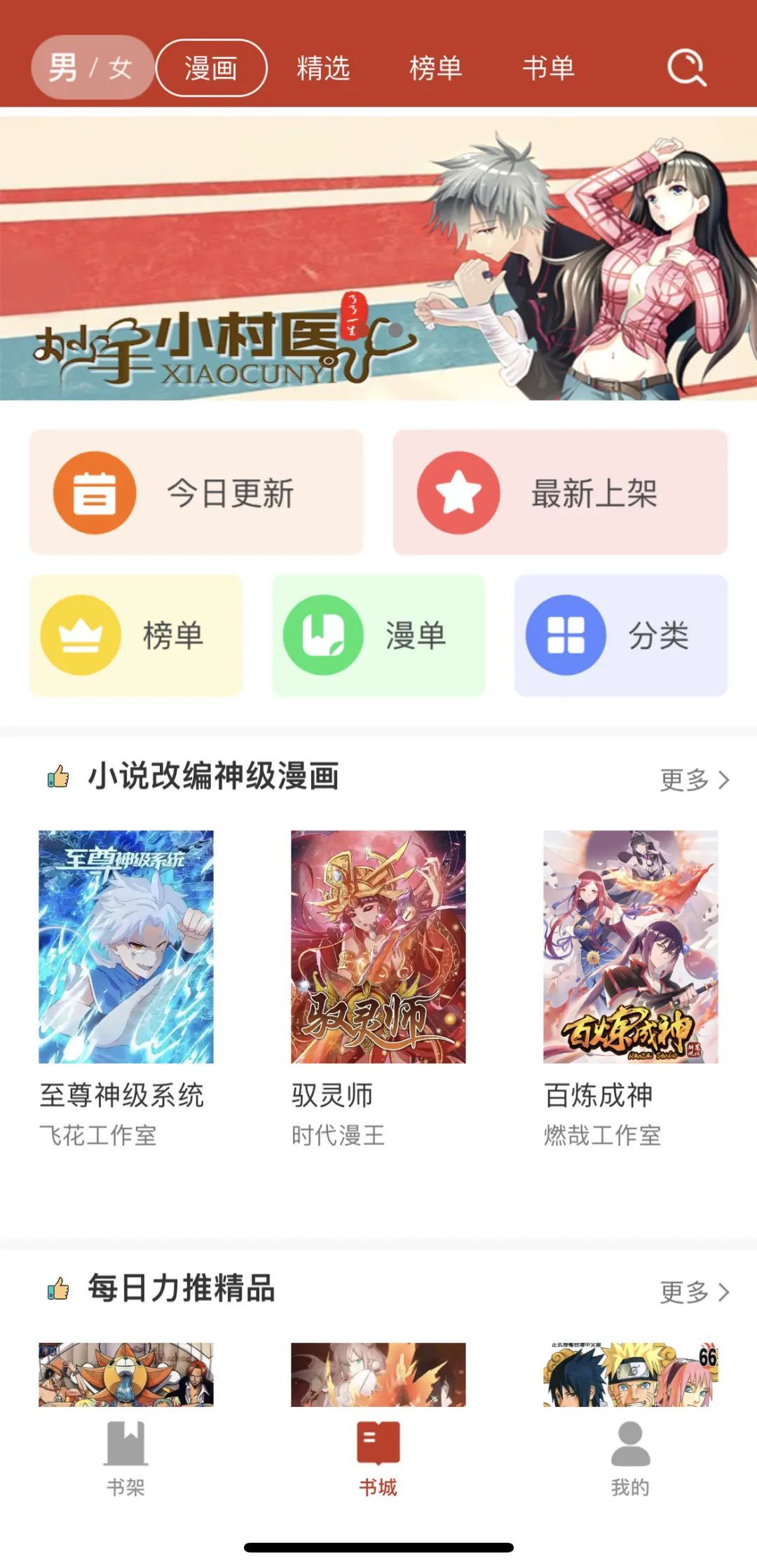Open the 漫单 shortcut

tap(378, 635)
